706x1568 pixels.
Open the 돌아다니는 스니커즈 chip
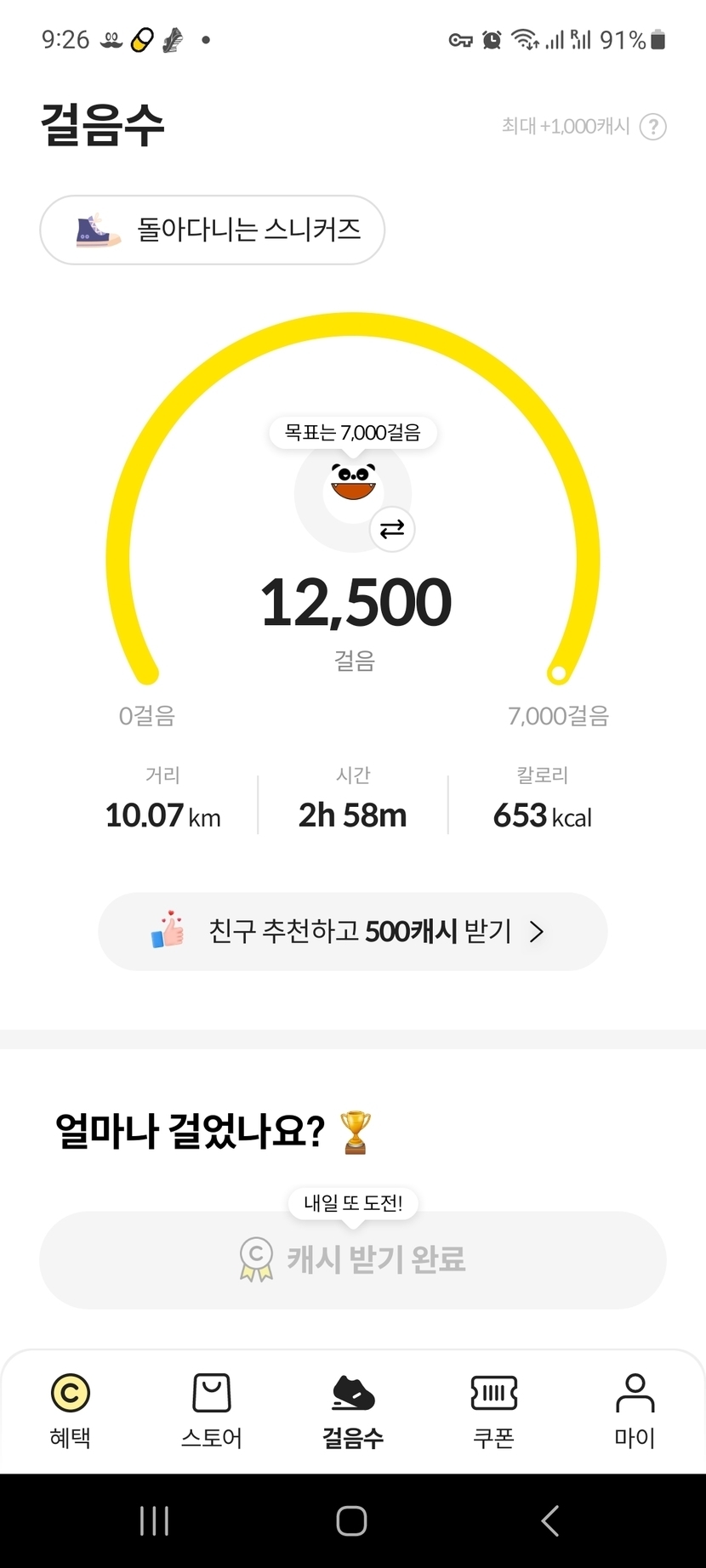click(x=212, y=230)
